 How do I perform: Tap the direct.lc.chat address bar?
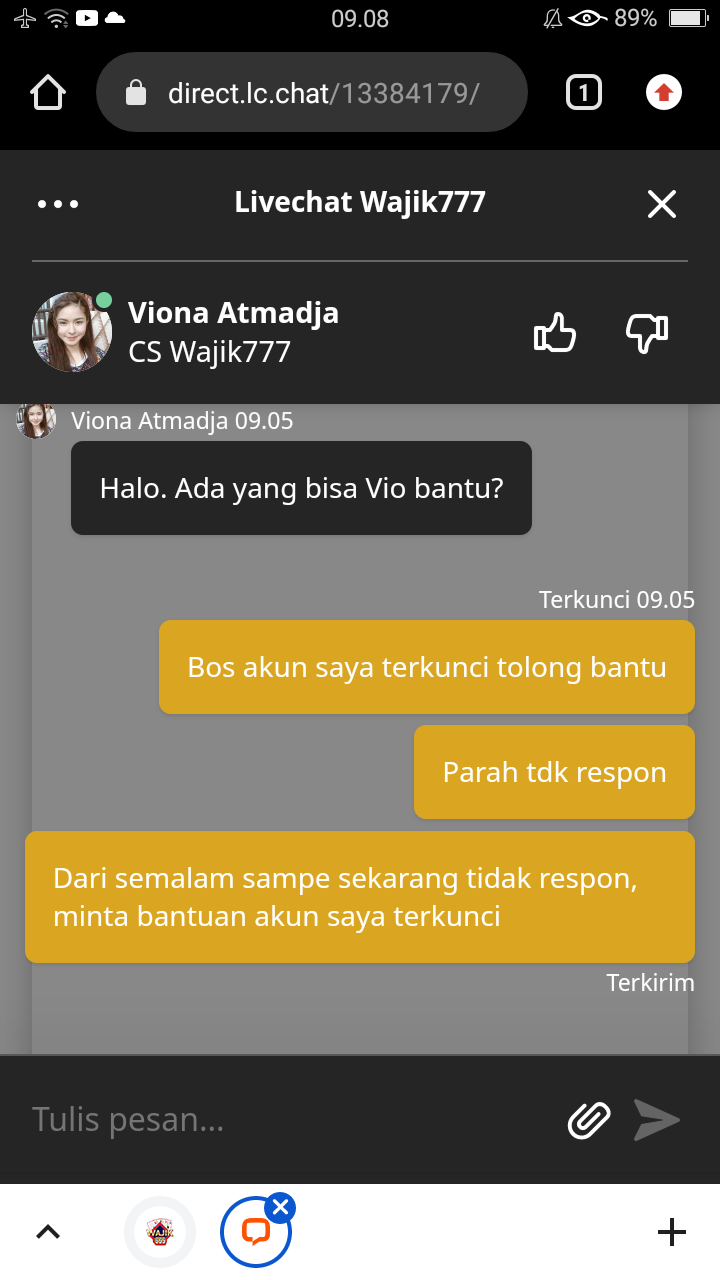(x=311, y=93)
